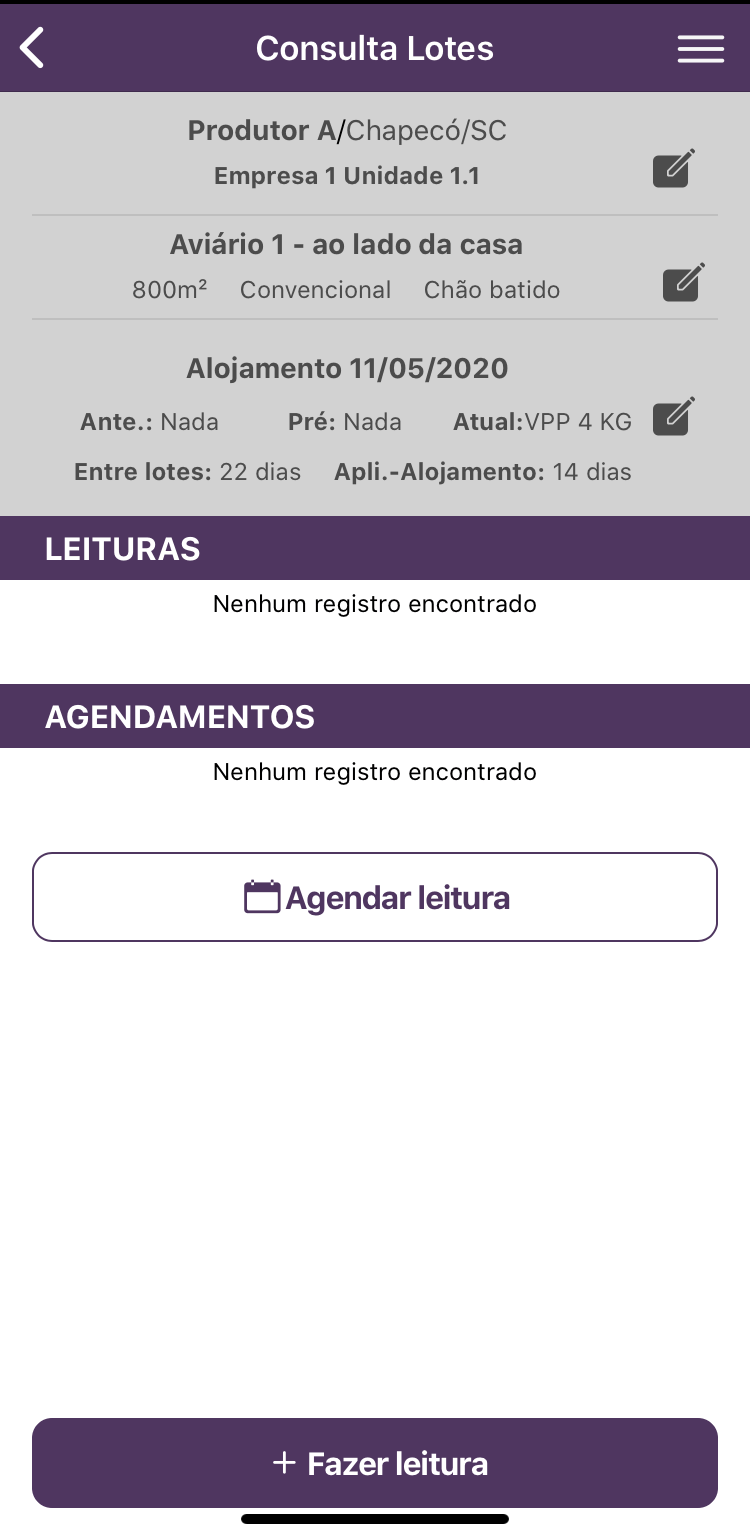
Task: Edit the Aviário 1 information
Action: [x=683, y=282]
